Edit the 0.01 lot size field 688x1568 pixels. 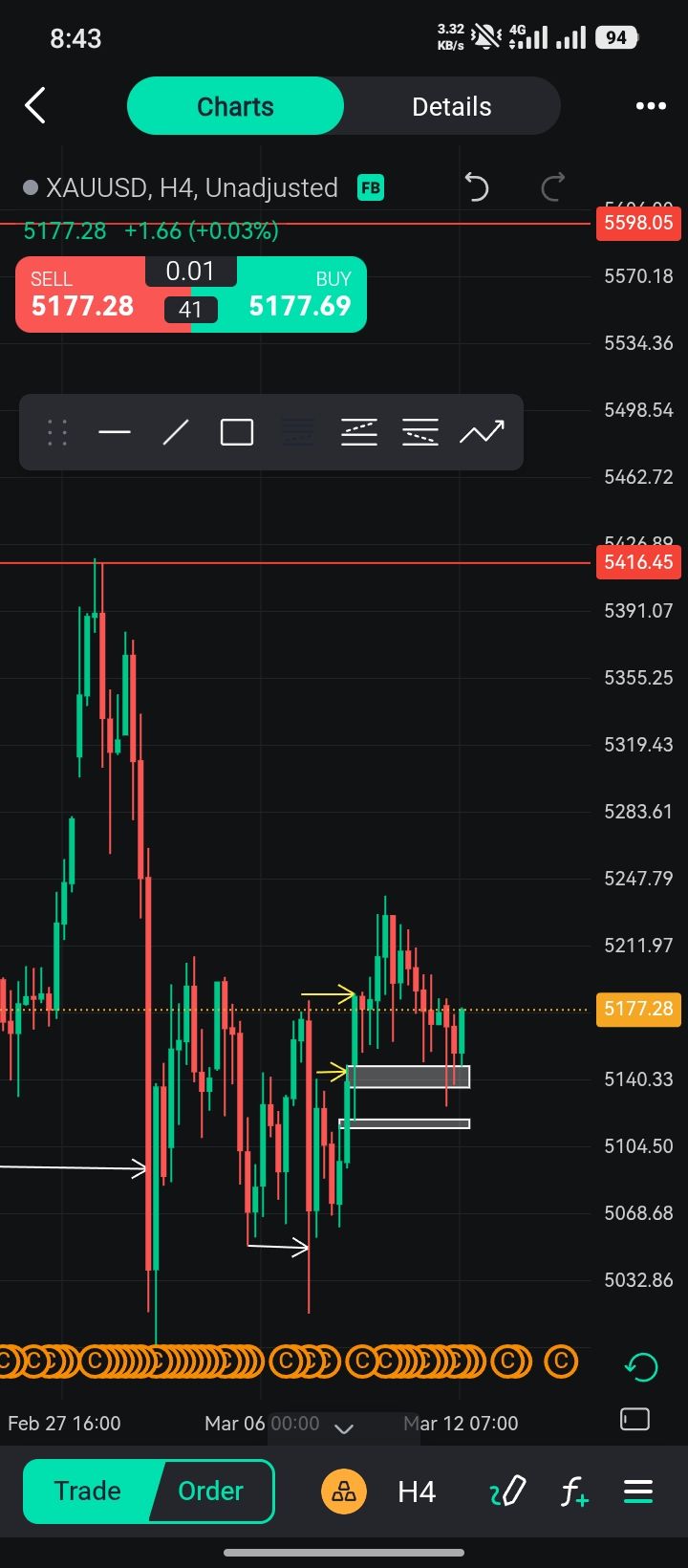(190, 272)
